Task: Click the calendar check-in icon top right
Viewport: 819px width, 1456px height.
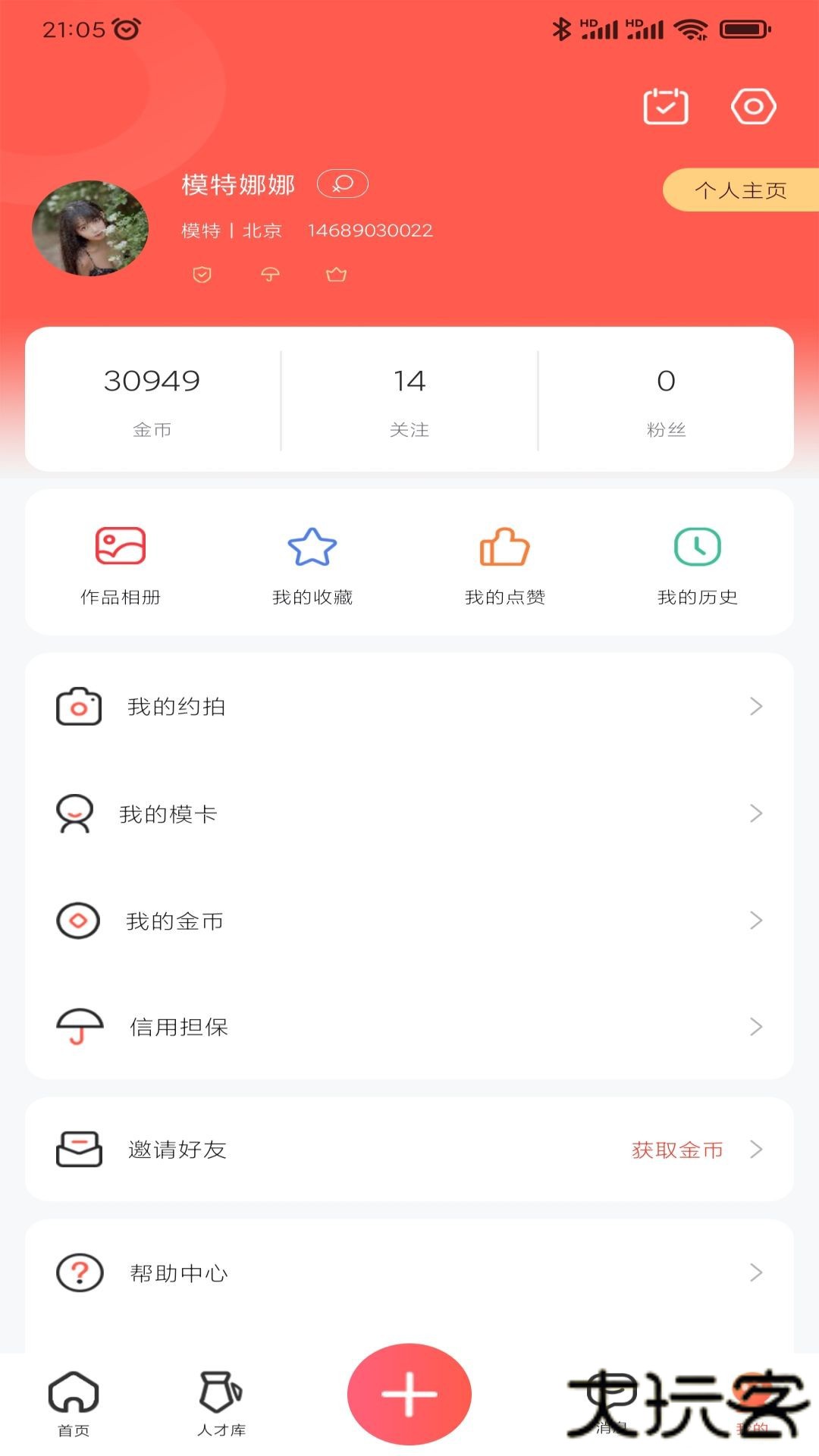Action: [666, 107]
